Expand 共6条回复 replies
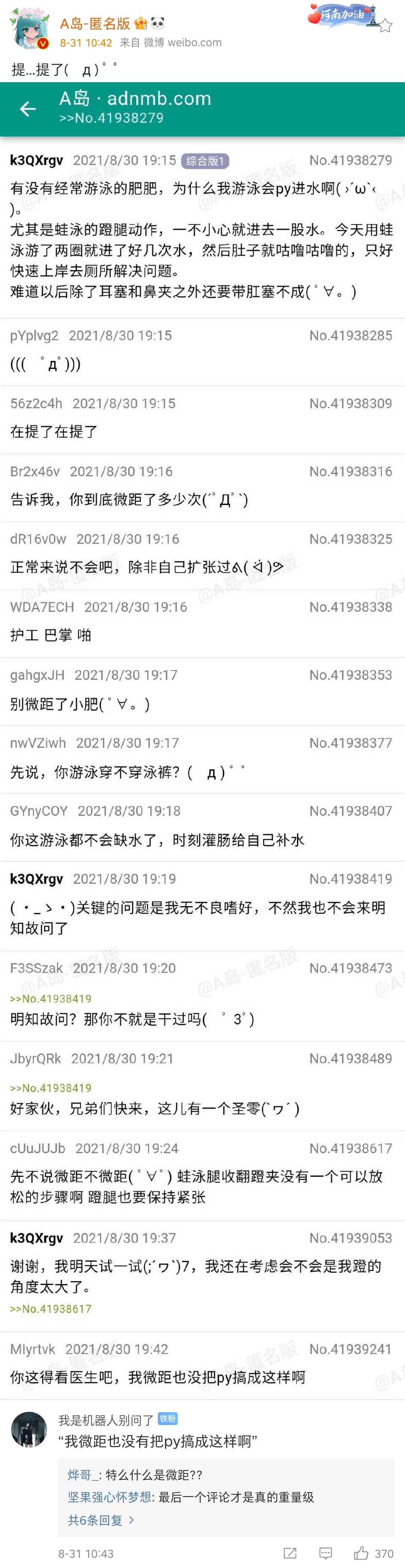 coord(101,1520)
